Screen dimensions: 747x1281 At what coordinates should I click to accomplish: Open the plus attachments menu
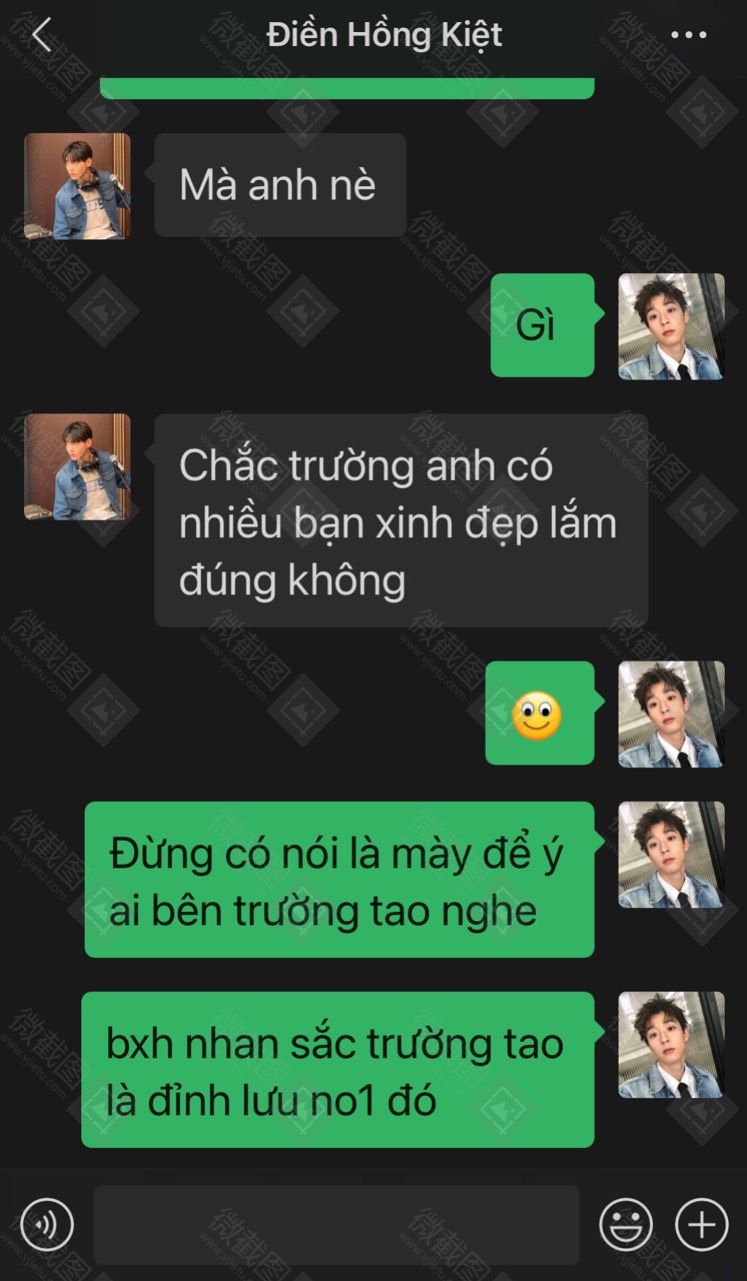point(702,1224)
